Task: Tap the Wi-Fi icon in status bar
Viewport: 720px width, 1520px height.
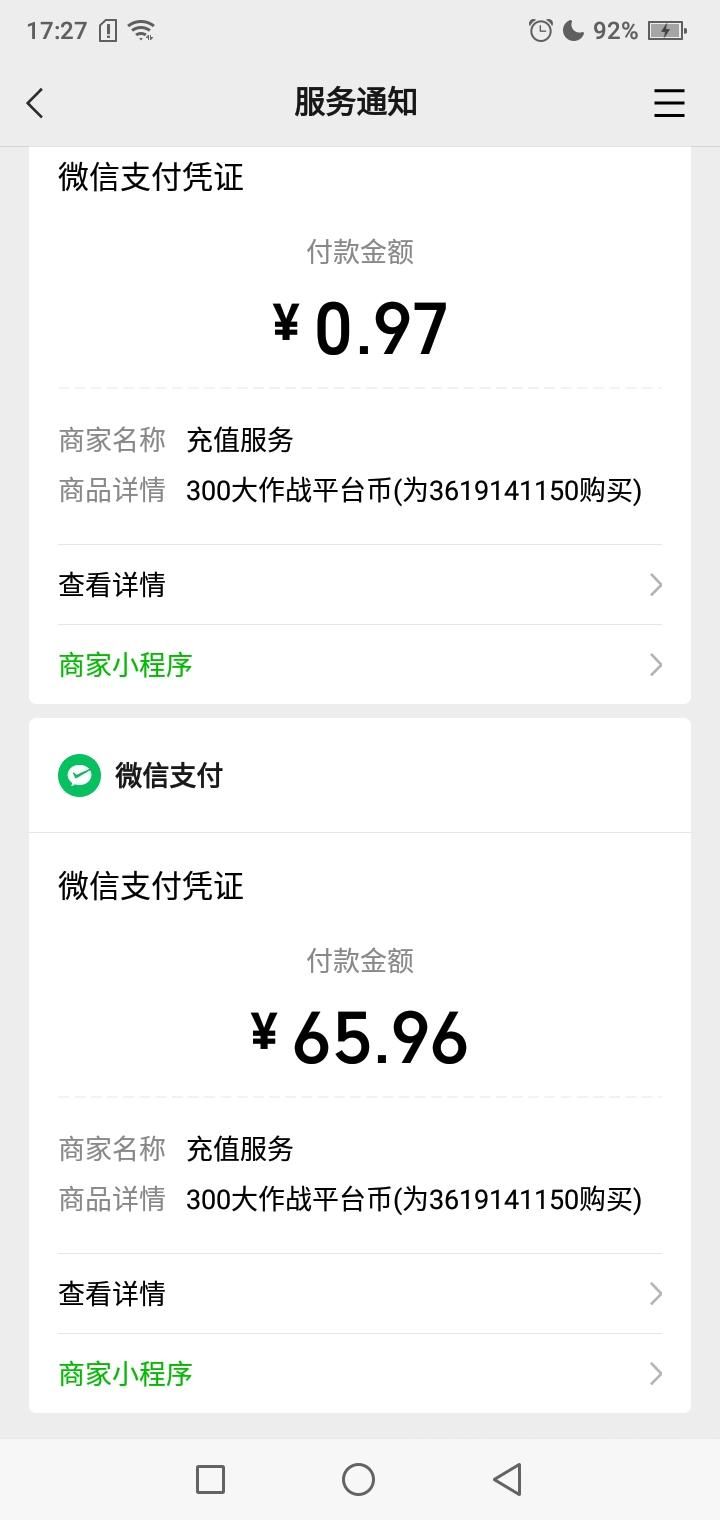Action: coord(143,30)
